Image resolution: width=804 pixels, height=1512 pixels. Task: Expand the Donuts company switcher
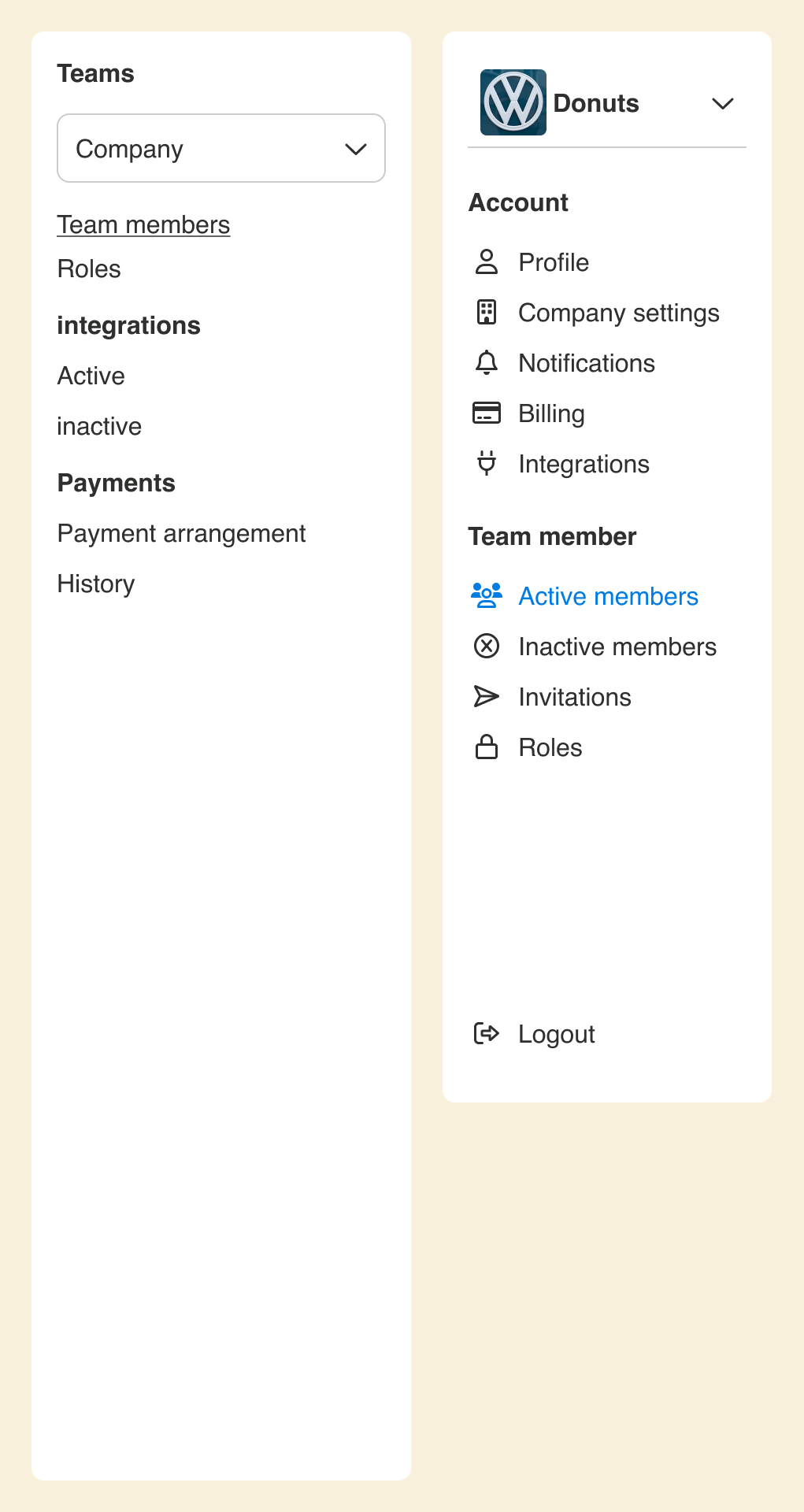(607, 103)
